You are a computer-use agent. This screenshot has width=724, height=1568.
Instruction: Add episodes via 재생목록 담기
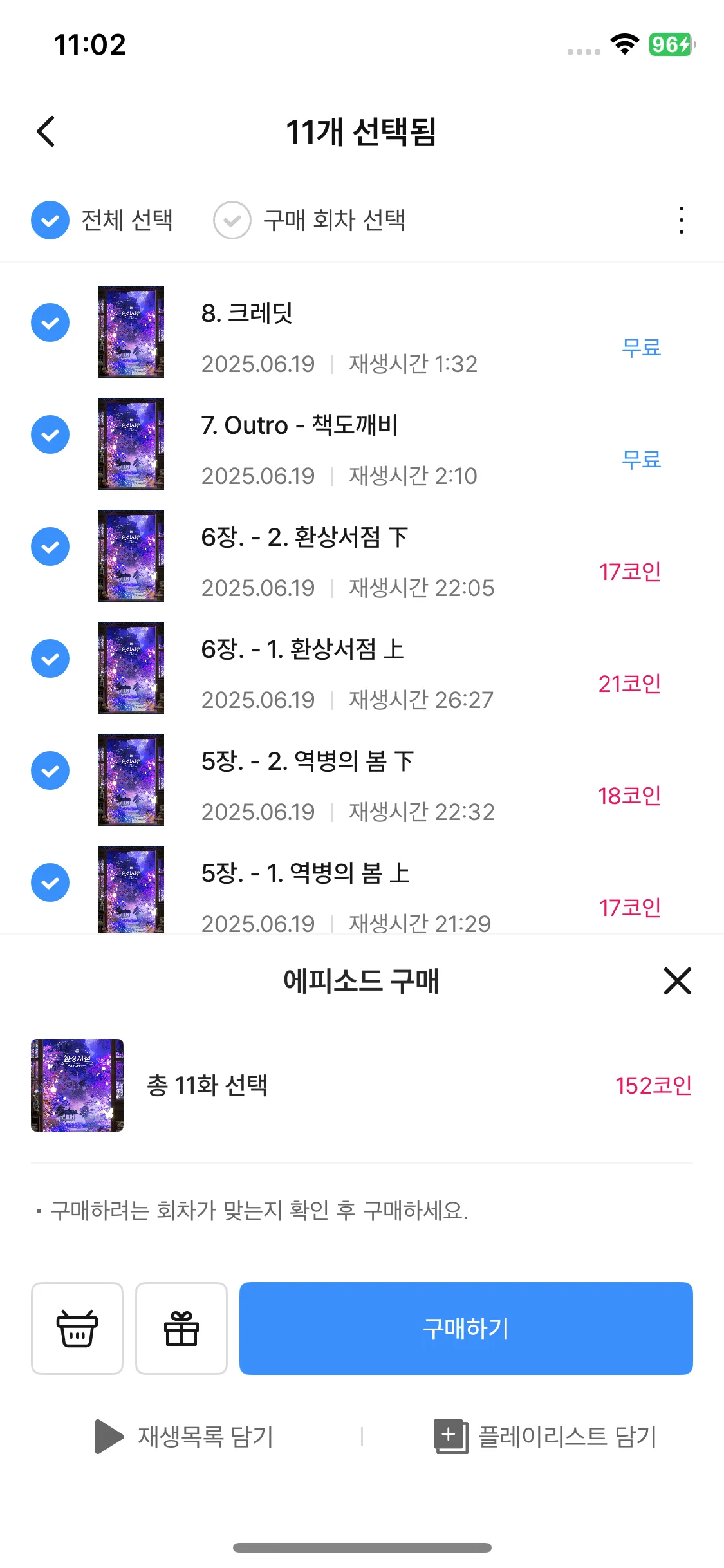[x=185, y=1437]
